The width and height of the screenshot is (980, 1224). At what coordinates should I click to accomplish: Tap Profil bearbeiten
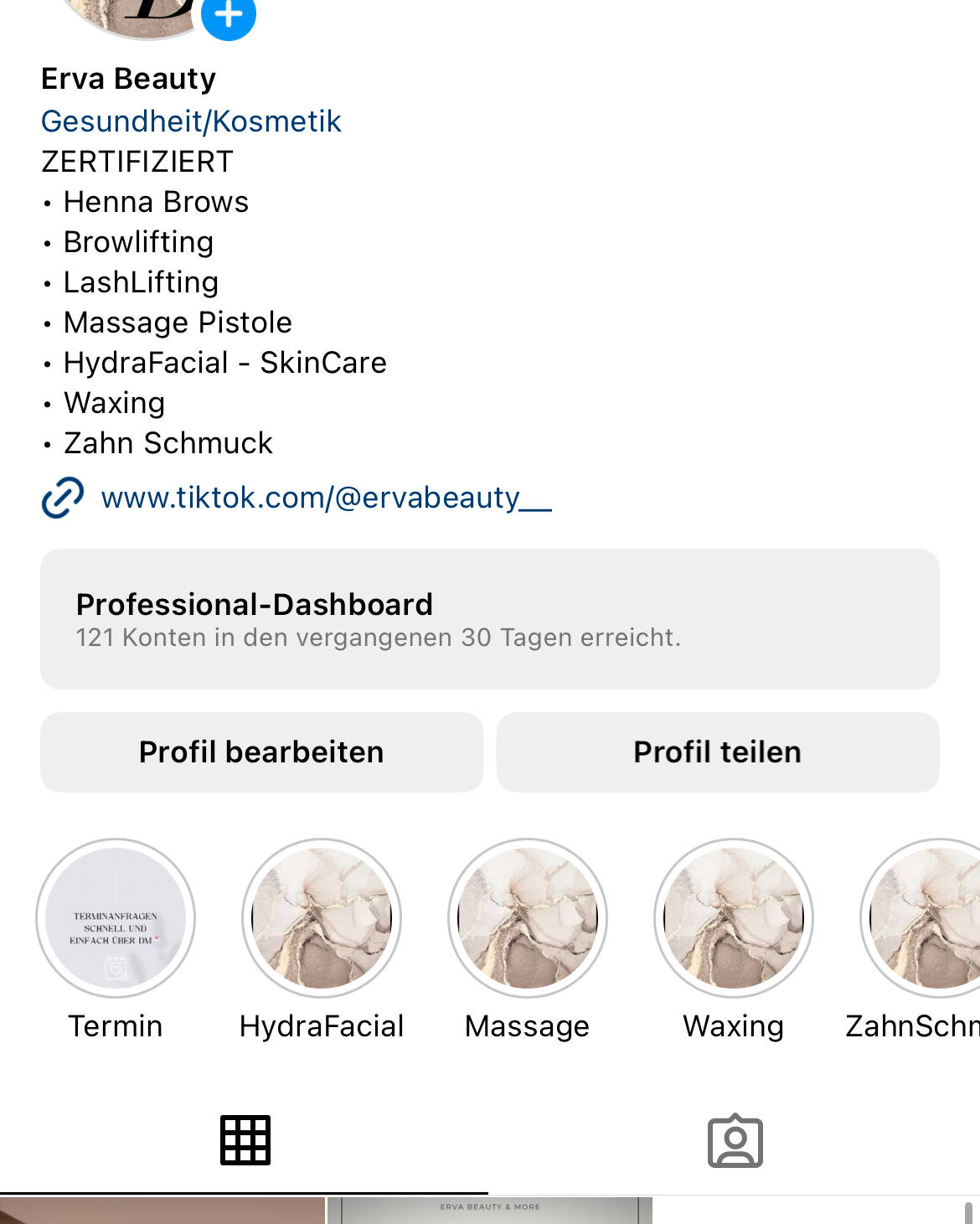pos(261,751)
